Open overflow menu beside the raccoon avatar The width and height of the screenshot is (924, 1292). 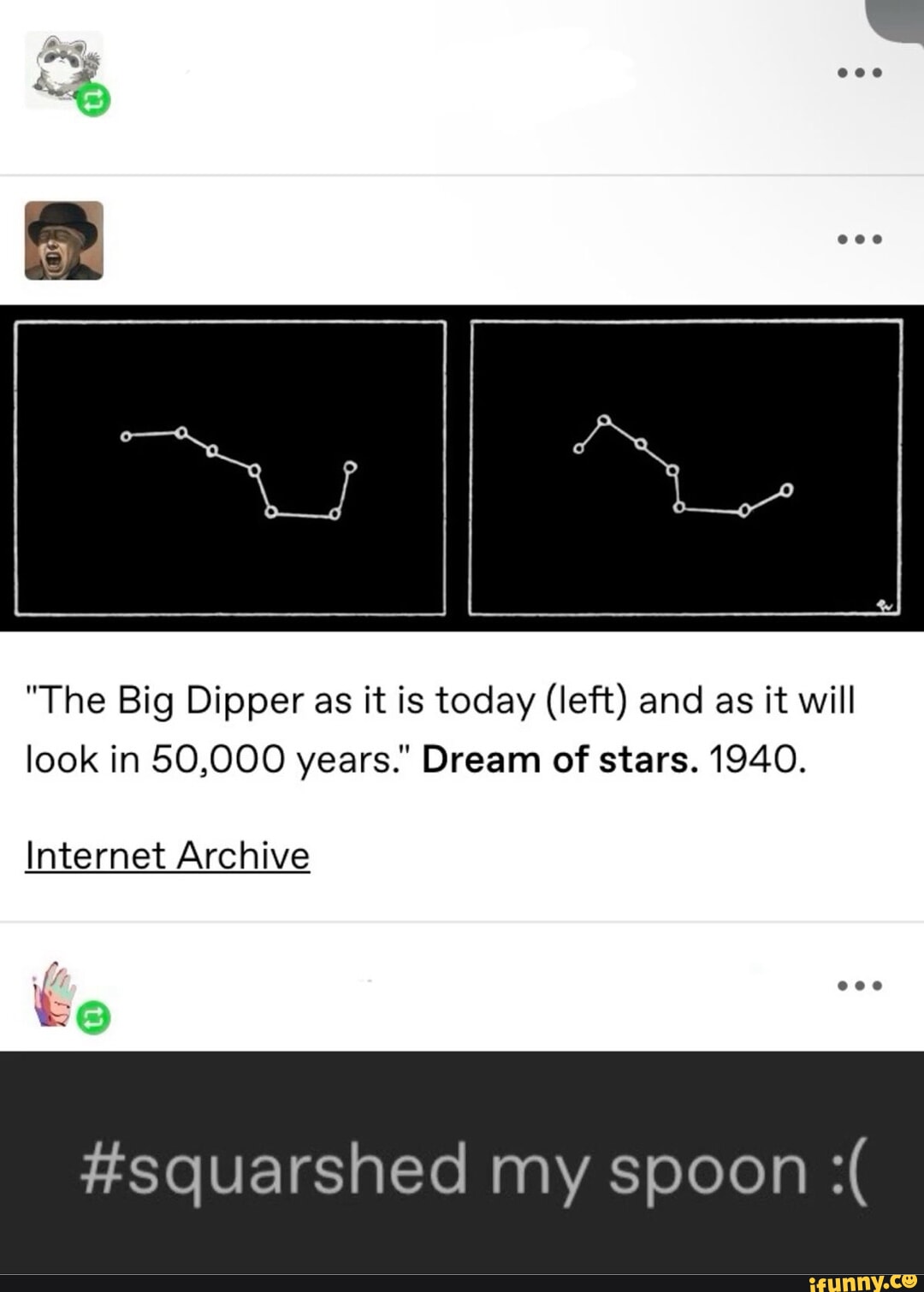860,73
